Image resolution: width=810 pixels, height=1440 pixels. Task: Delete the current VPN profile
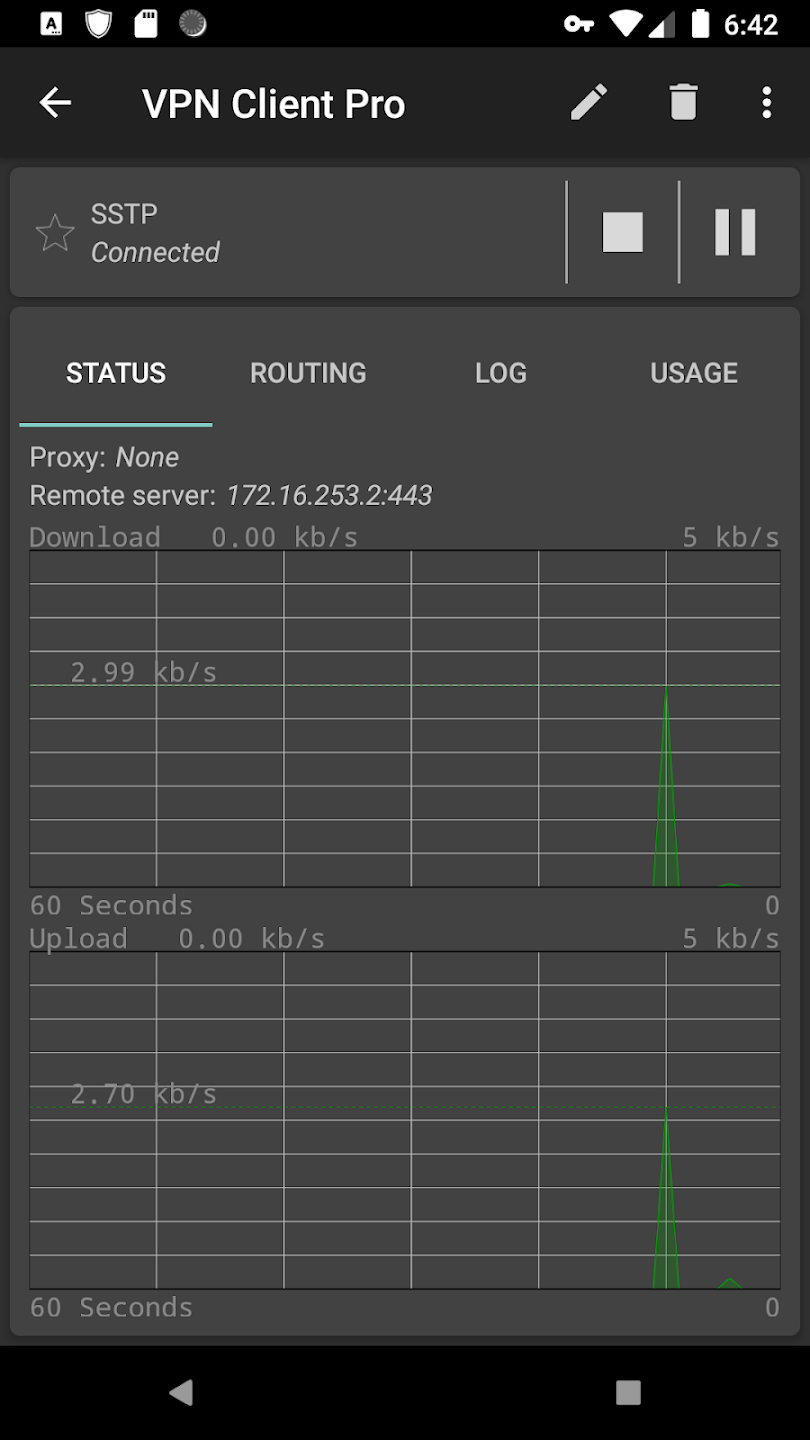tap(683, 102)
